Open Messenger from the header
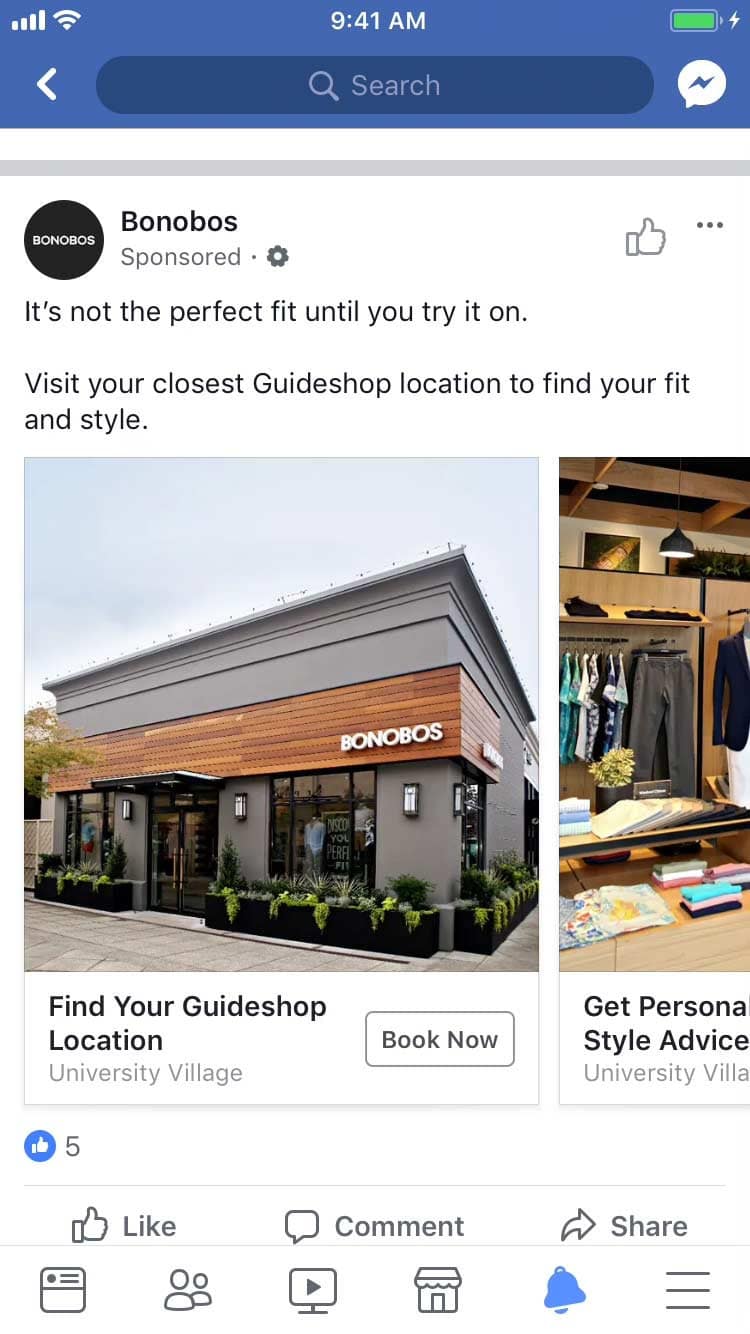Viewport: 750px width, 1334px height. pos(701,85)
